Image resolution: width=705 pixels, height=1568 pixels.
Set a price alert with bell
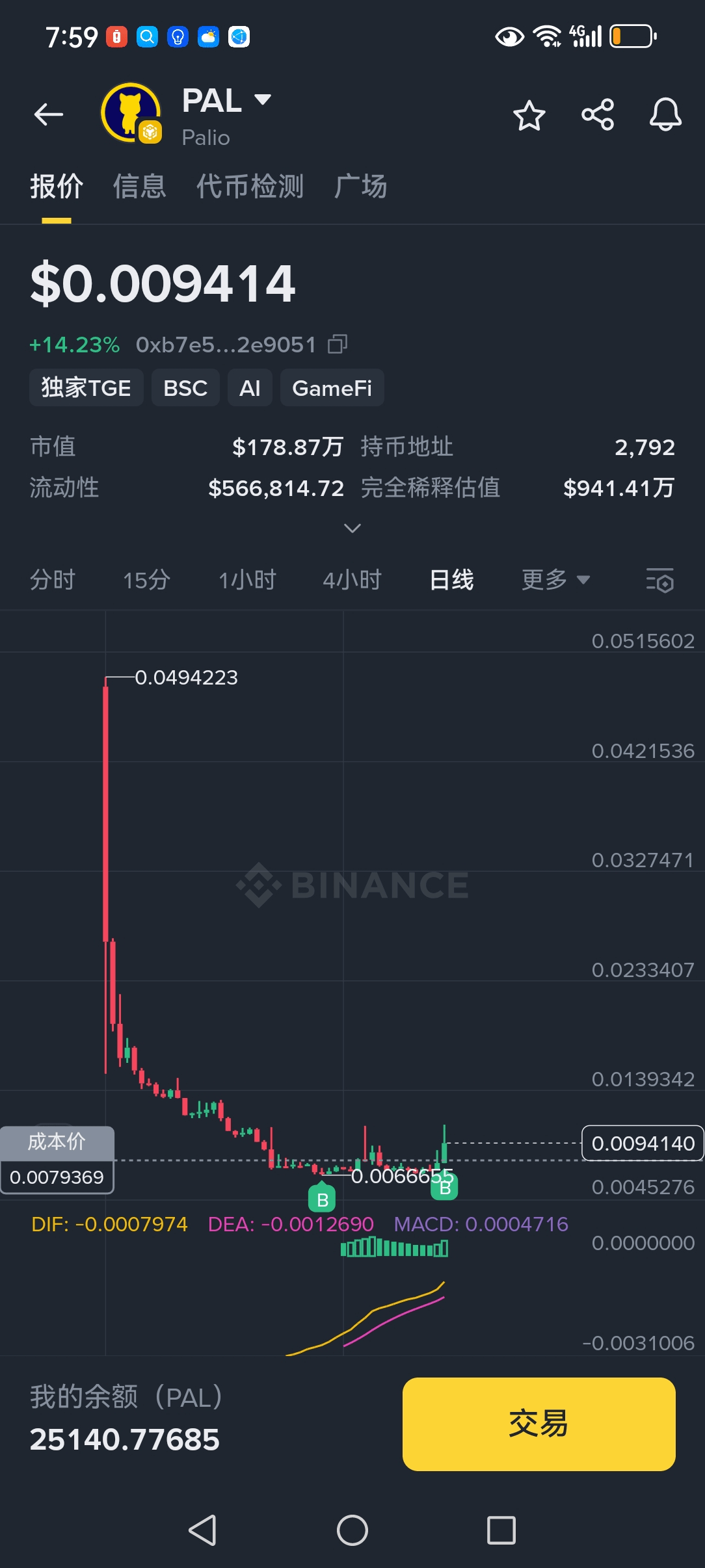click(x=665, y=115)
